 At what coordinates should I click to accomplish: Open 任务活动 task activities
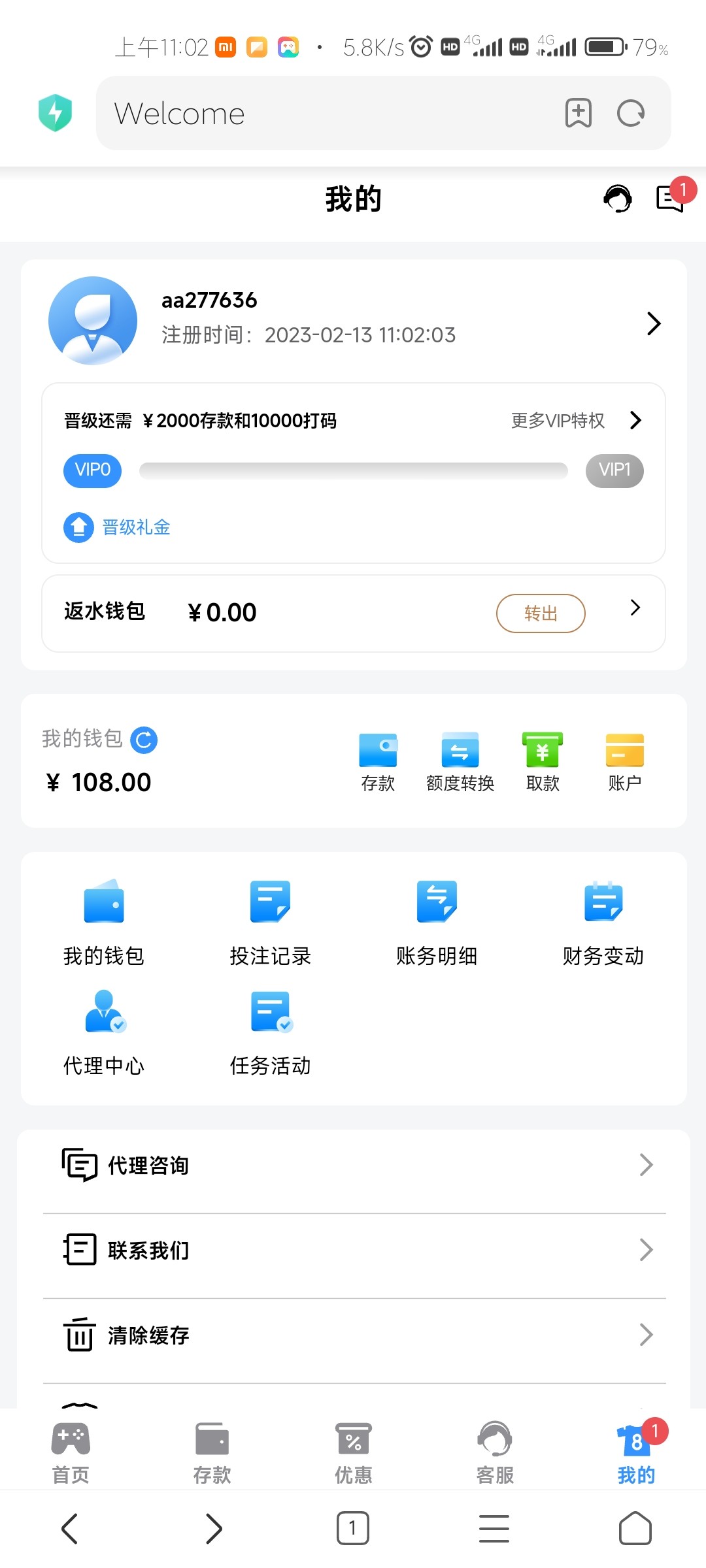[270, 1032]
